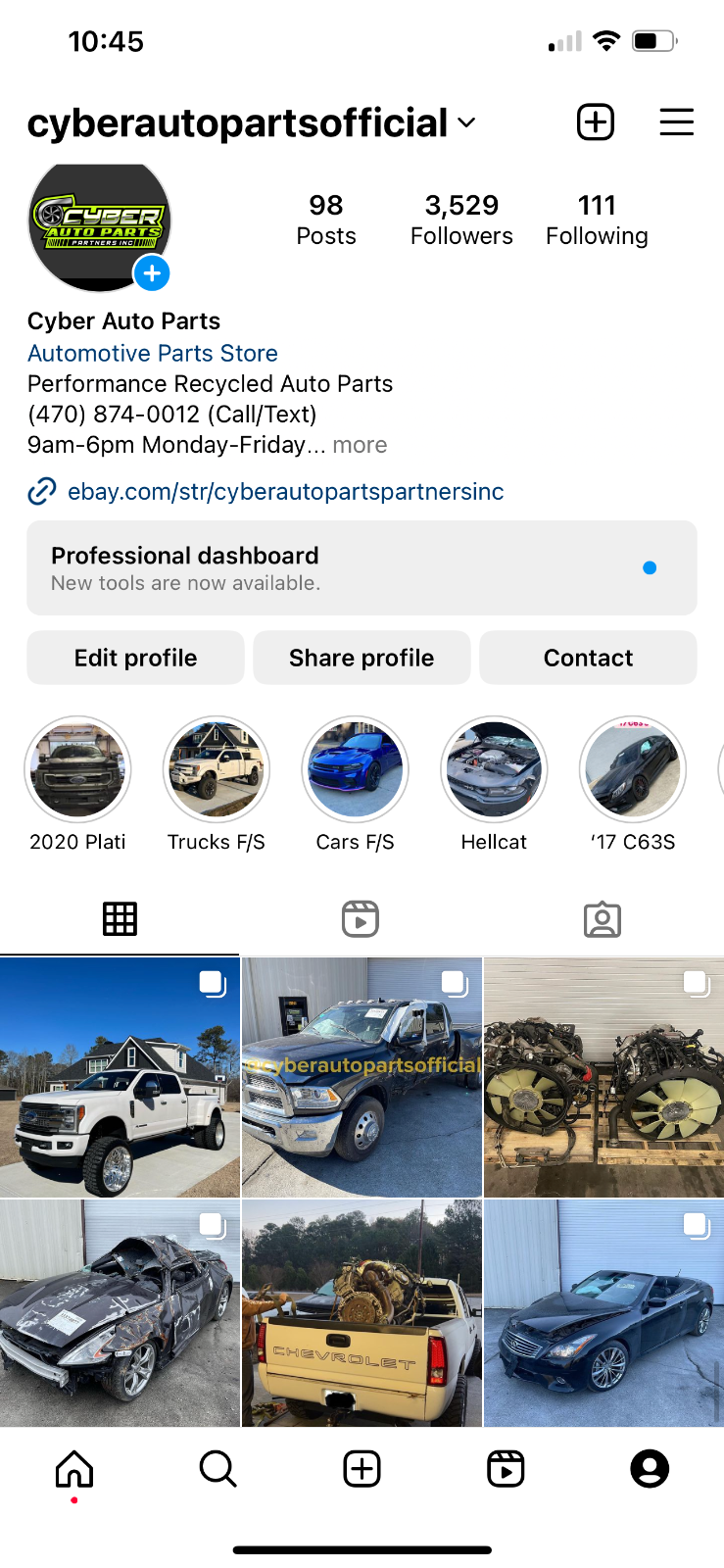Switch to the Reels tab on profile
724x1568 pixels.
[361, 919]
